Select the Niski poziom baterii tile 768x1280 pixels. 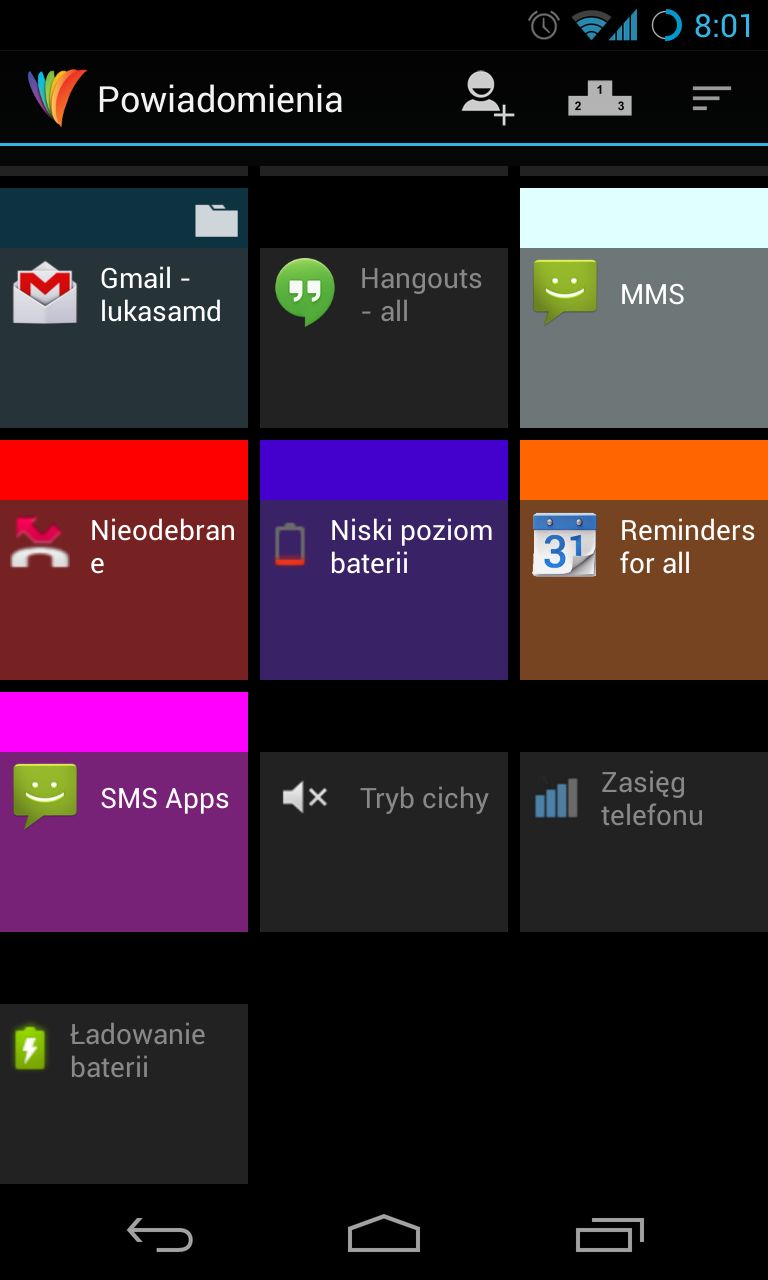pyautogui.click(x=384, y=560)
